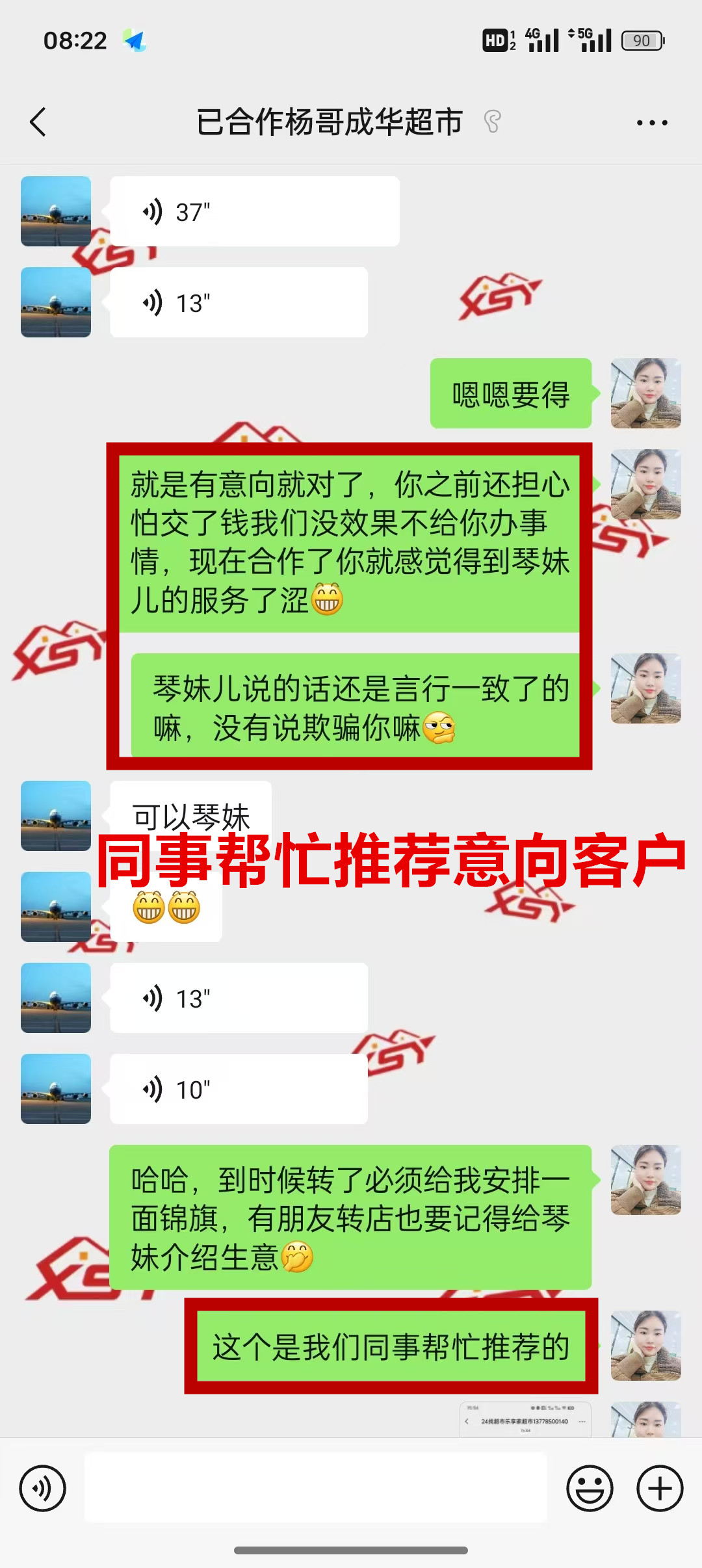Open the plus attachments panel
702x1568 pixels.
660,1488
